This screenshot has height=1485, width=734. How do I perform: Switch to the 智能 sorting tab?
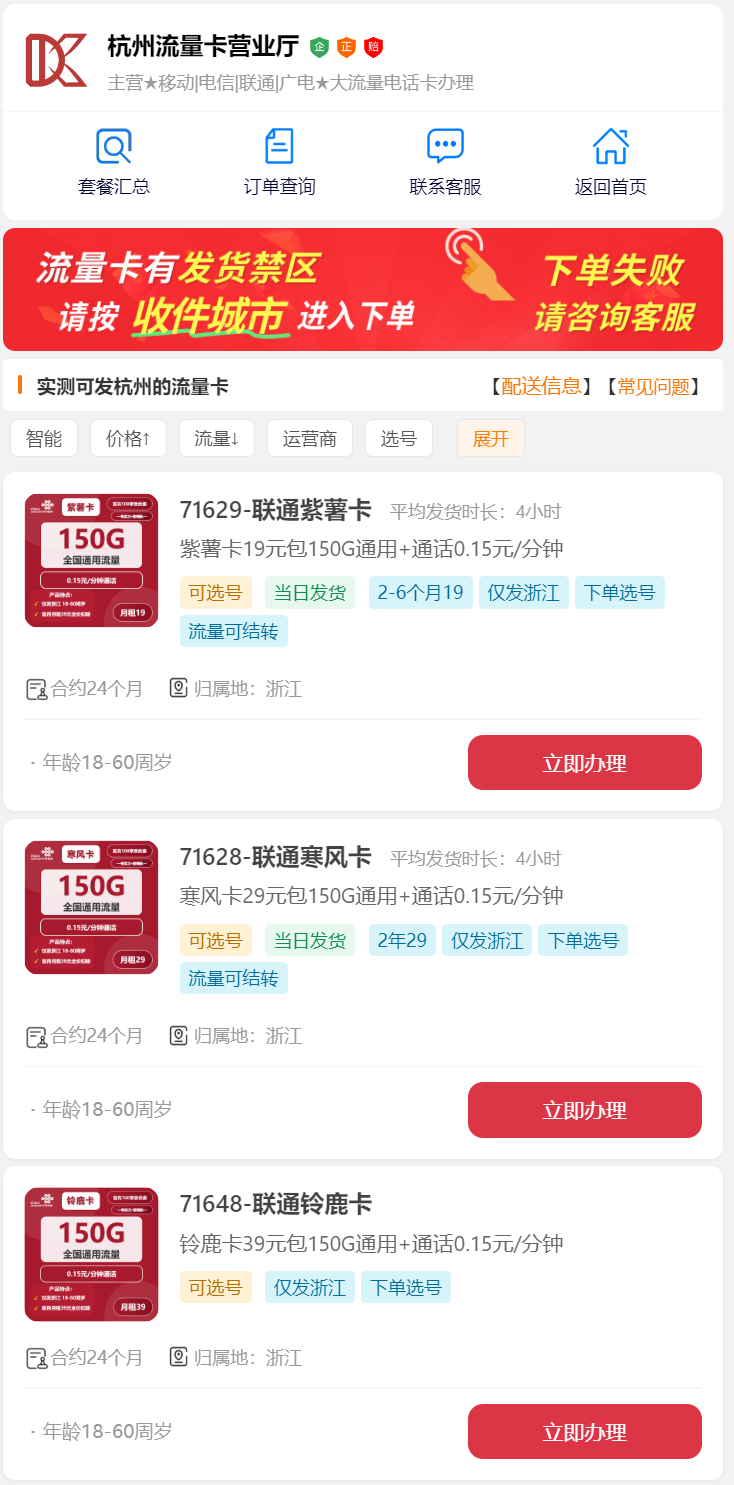pyautogui.click(x=43, y=438)
